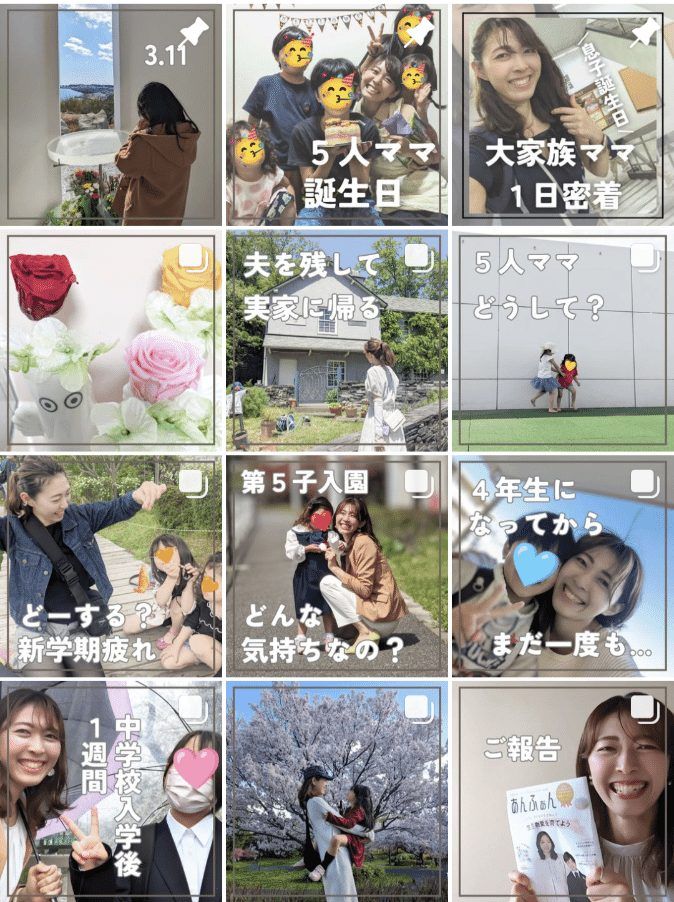Screen dimensions: 674x902
Task: Open the pinned post dated 3.11
Action: (112, 114)
